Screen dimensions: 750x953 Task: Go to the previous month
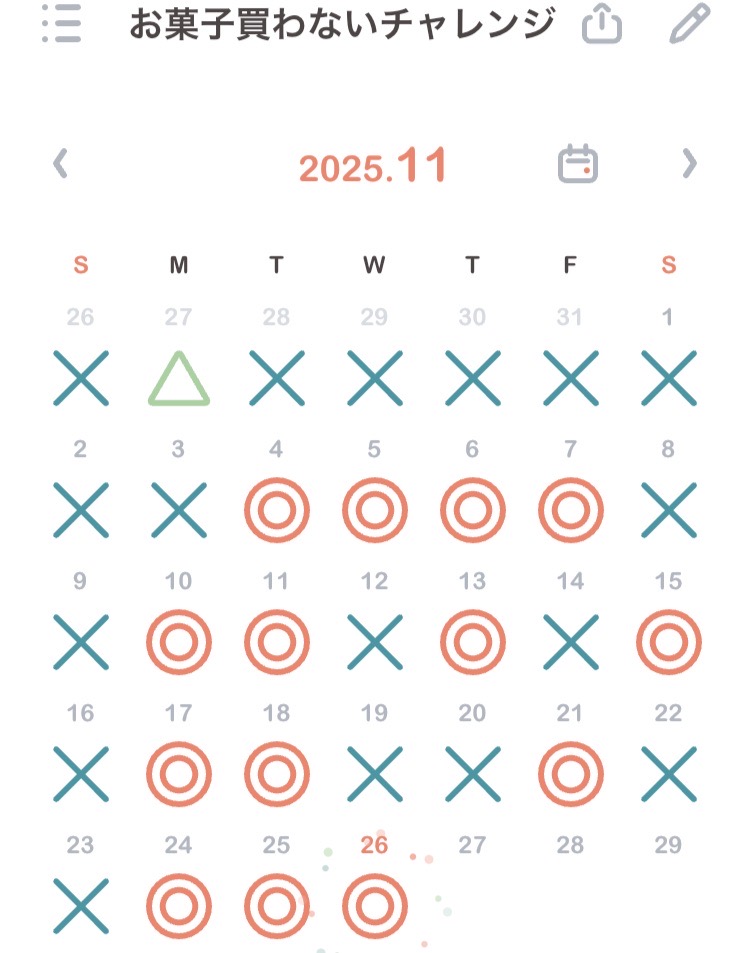61,164
